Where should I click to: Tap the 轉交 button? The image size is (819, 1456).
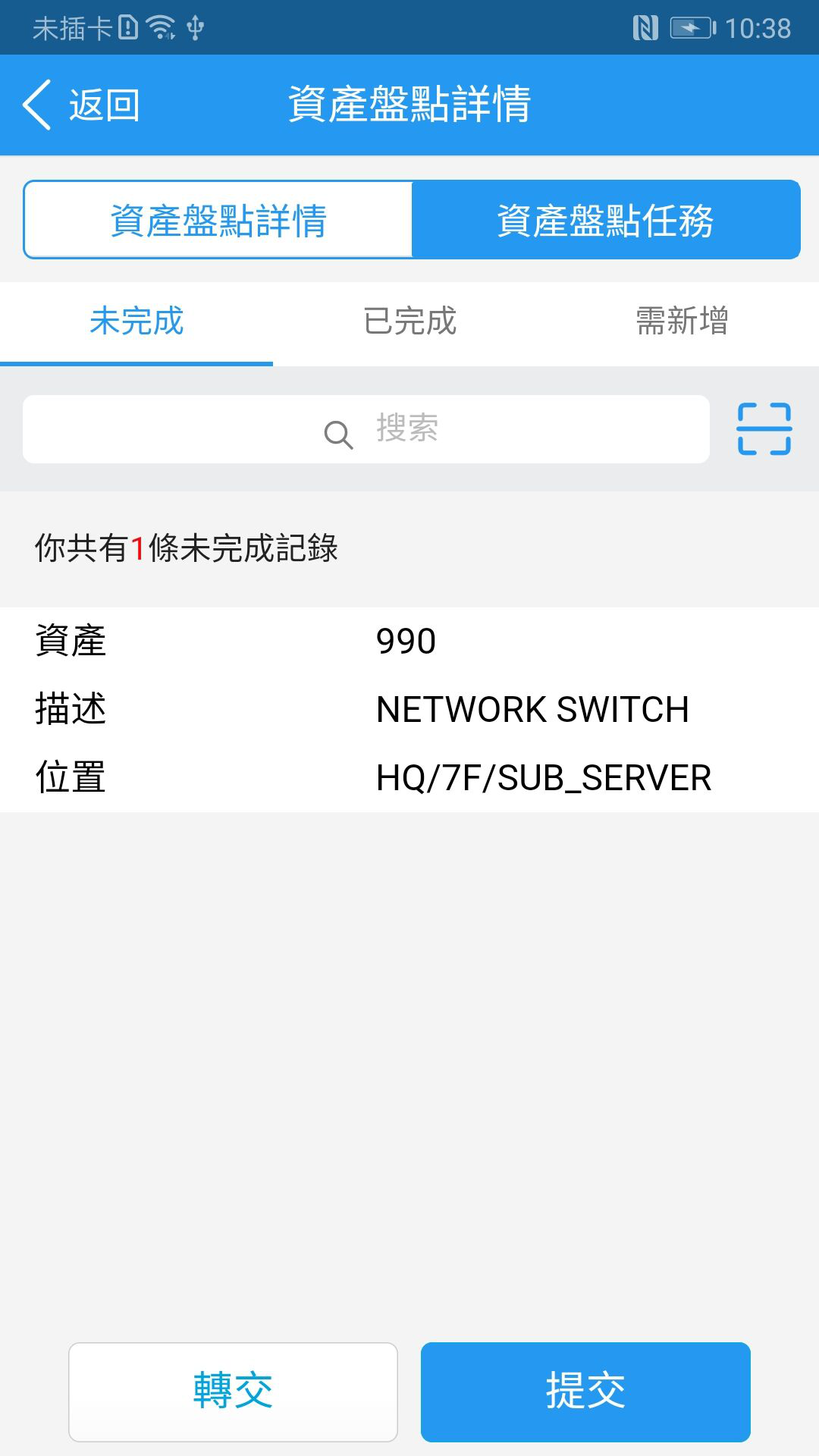click(233, 1392)
